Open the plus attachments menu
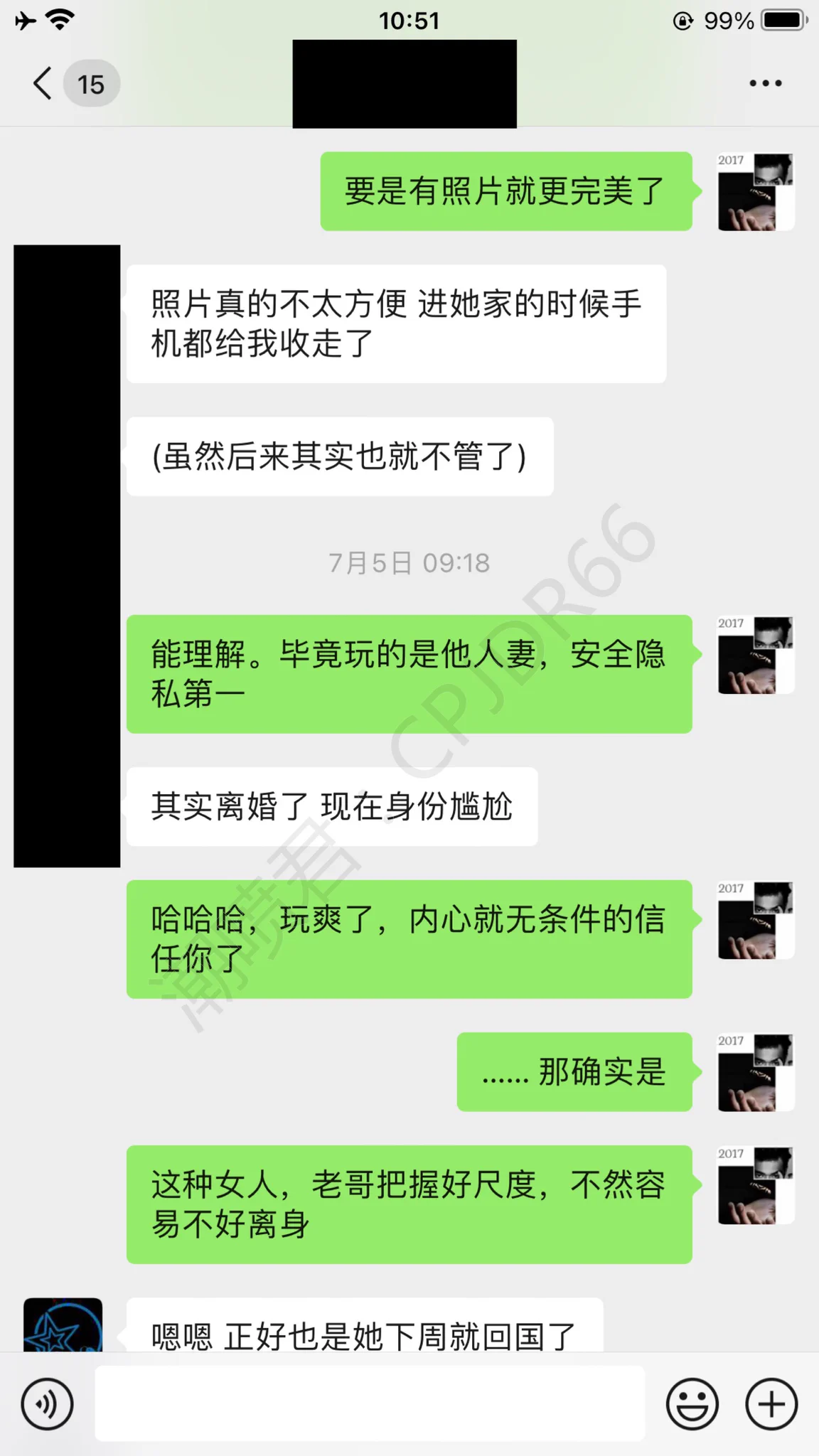This screenshot has width=819, height=1456. click(x=771, y=1404)
